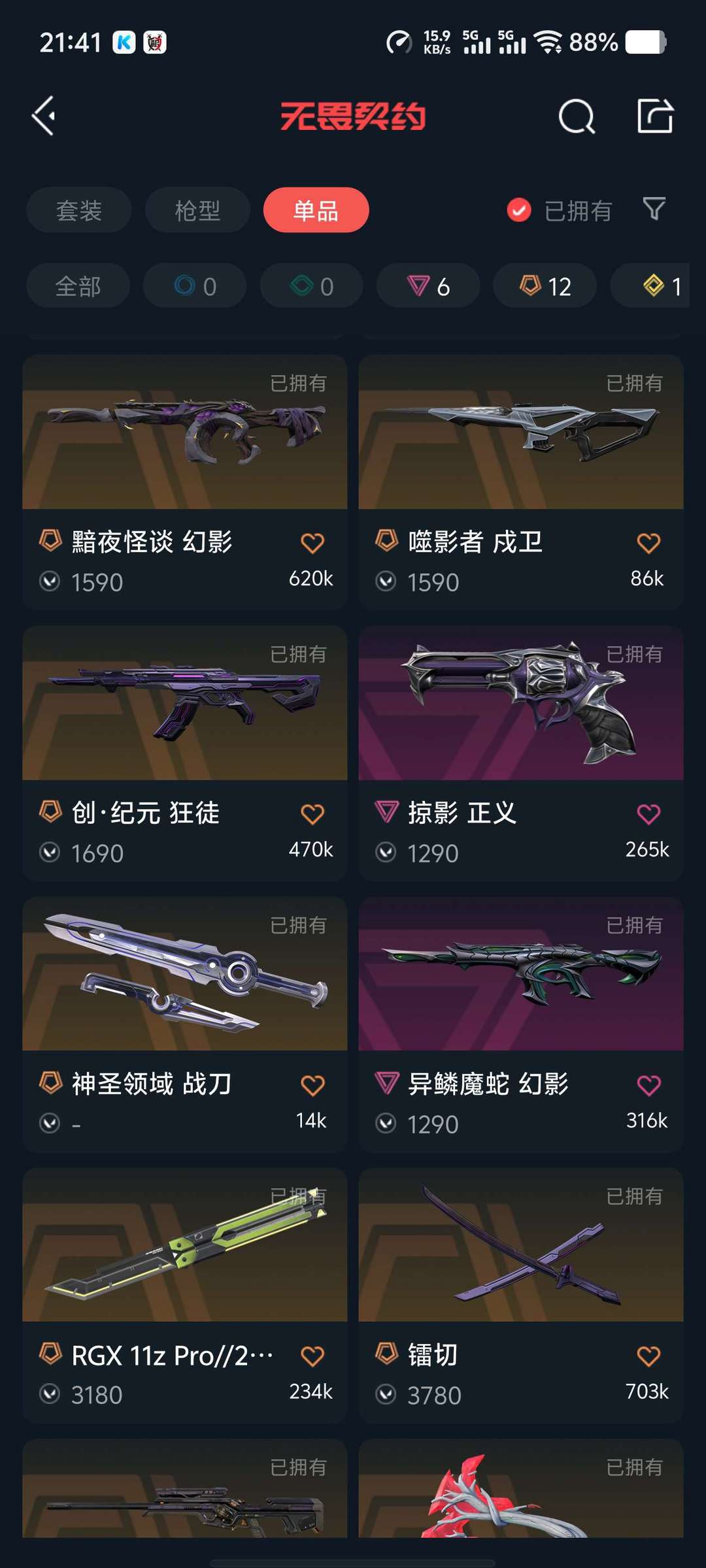The height and width of the screenshot is (1568, 706).
Task: Like the 掠影 正义 skin
Action: click(x=648, y=814)
